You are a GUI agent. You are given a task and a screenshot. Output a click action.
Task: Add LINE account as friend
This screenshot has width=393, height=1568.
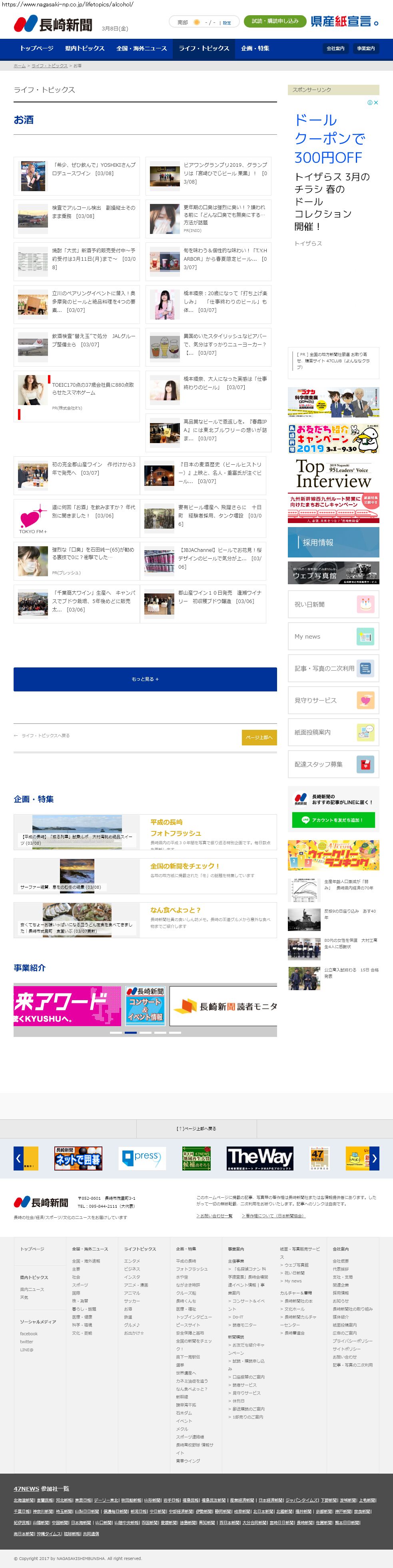[333, 820]
